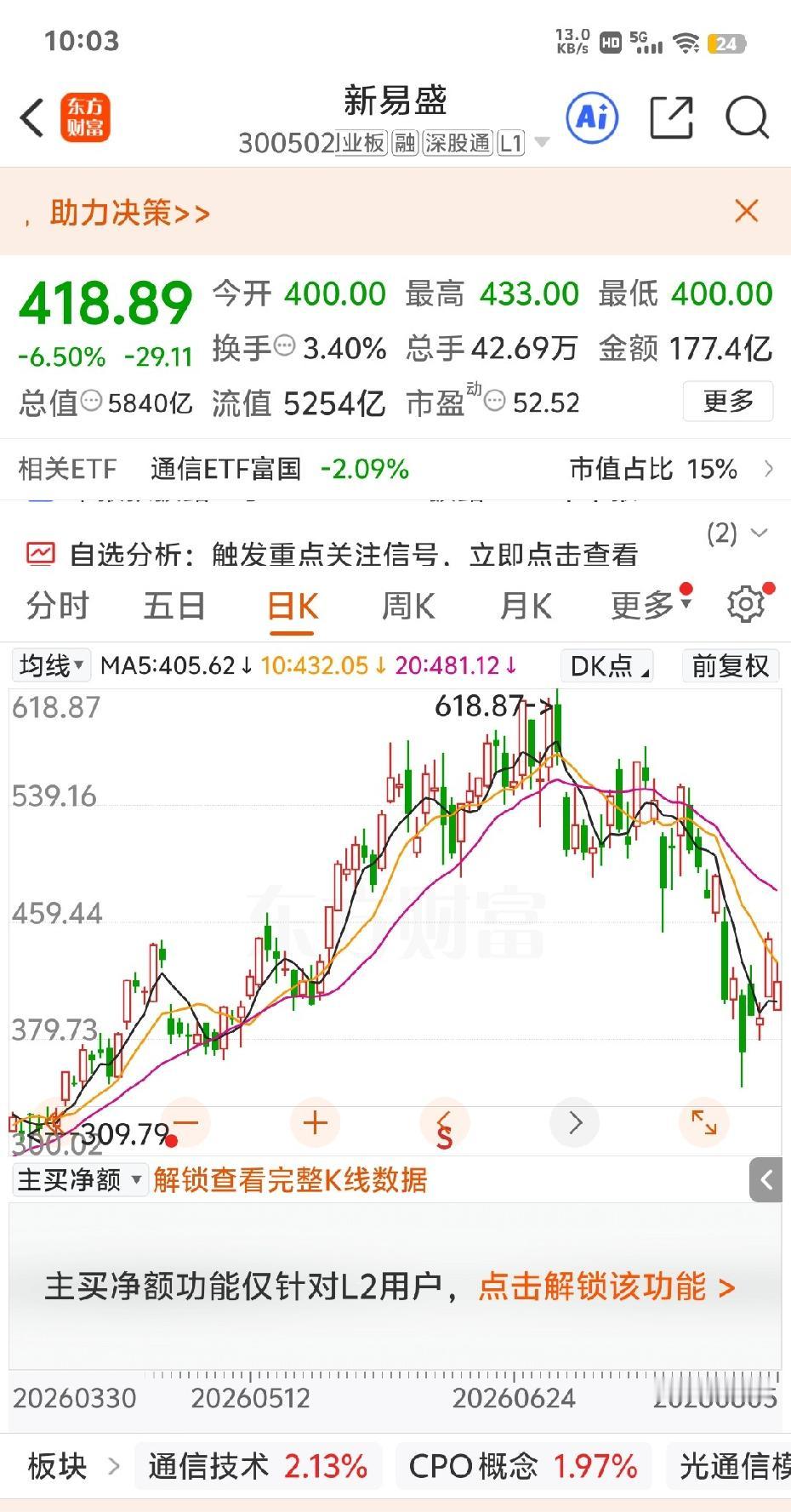Tap 点击解锁该功能 link
Screen dimensions: 791x1512
click(606, 1287)
